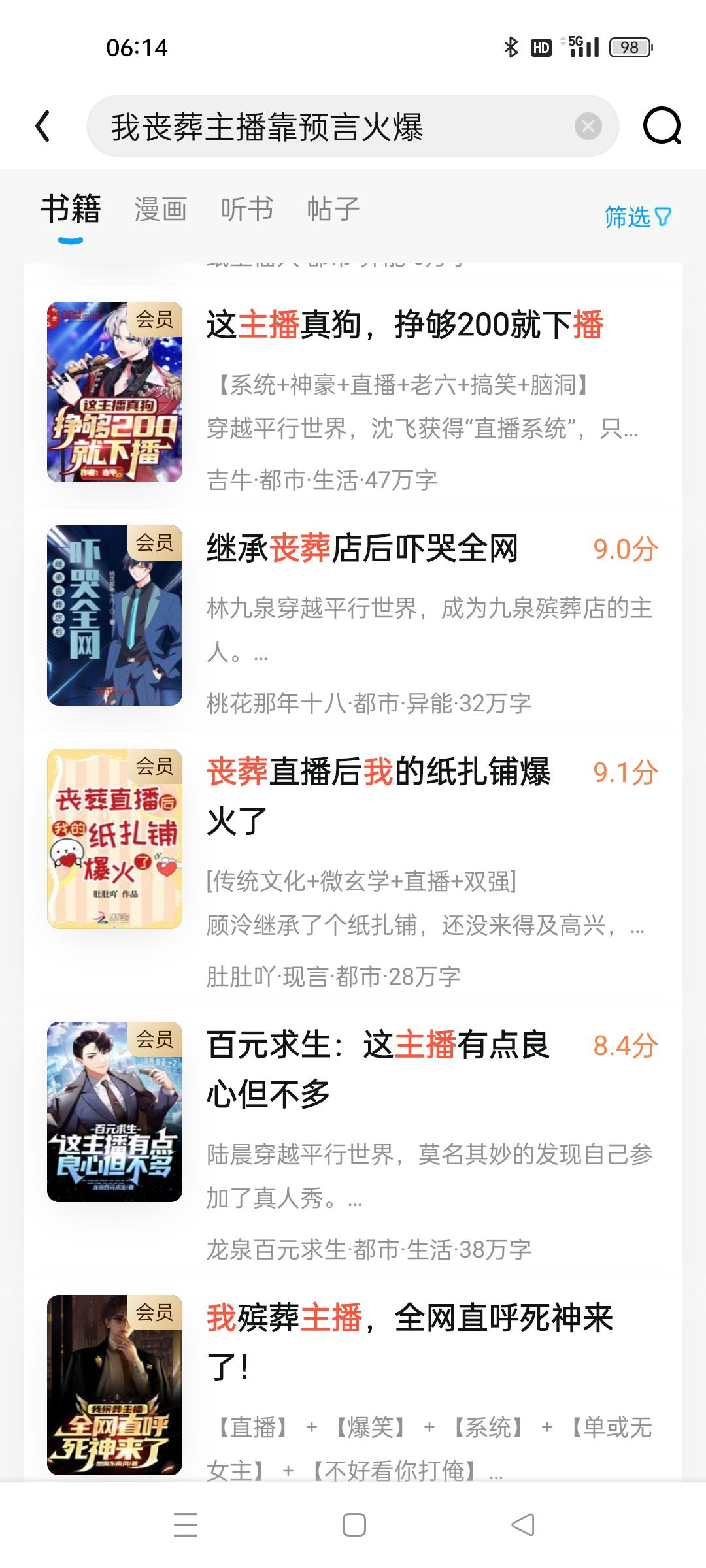Clear the search query text
The width and height of the screenshot is (706, 1568).
click(x=588, y=126)
